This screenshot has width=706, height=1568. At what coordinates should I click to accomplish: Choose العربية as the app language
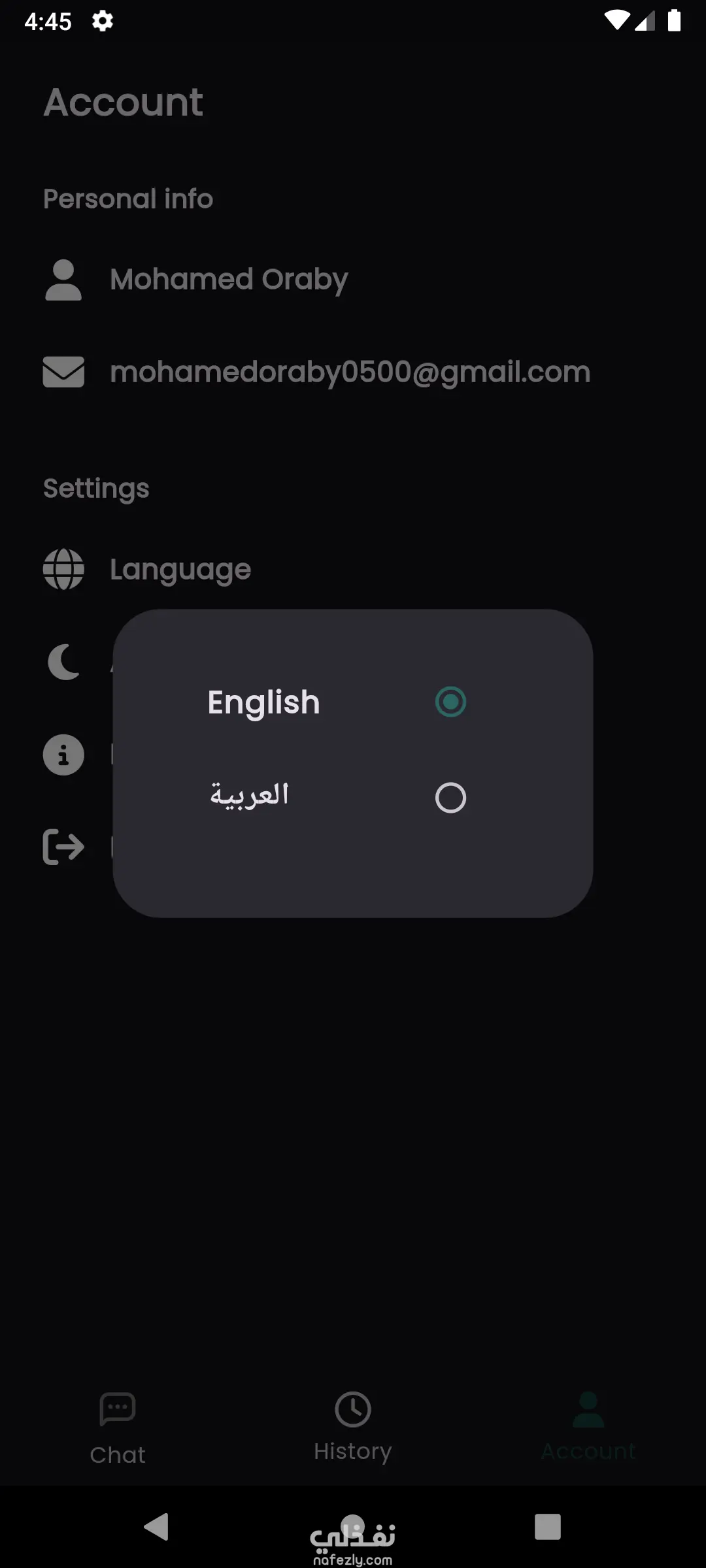click(450, 798)
